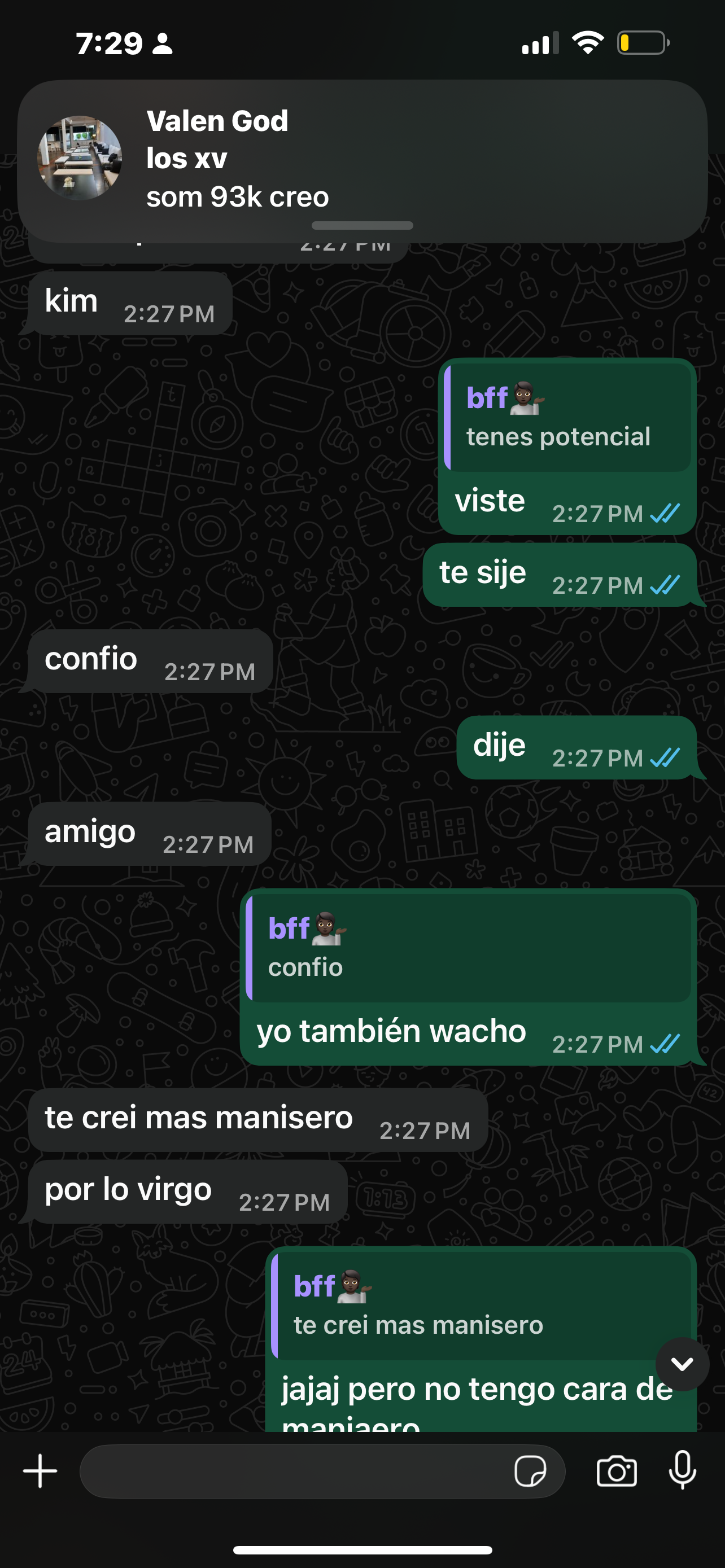Tap quoted "confio" in reply bubble
This screenshot has height=1568, width=725.
(x=468, y=948)
